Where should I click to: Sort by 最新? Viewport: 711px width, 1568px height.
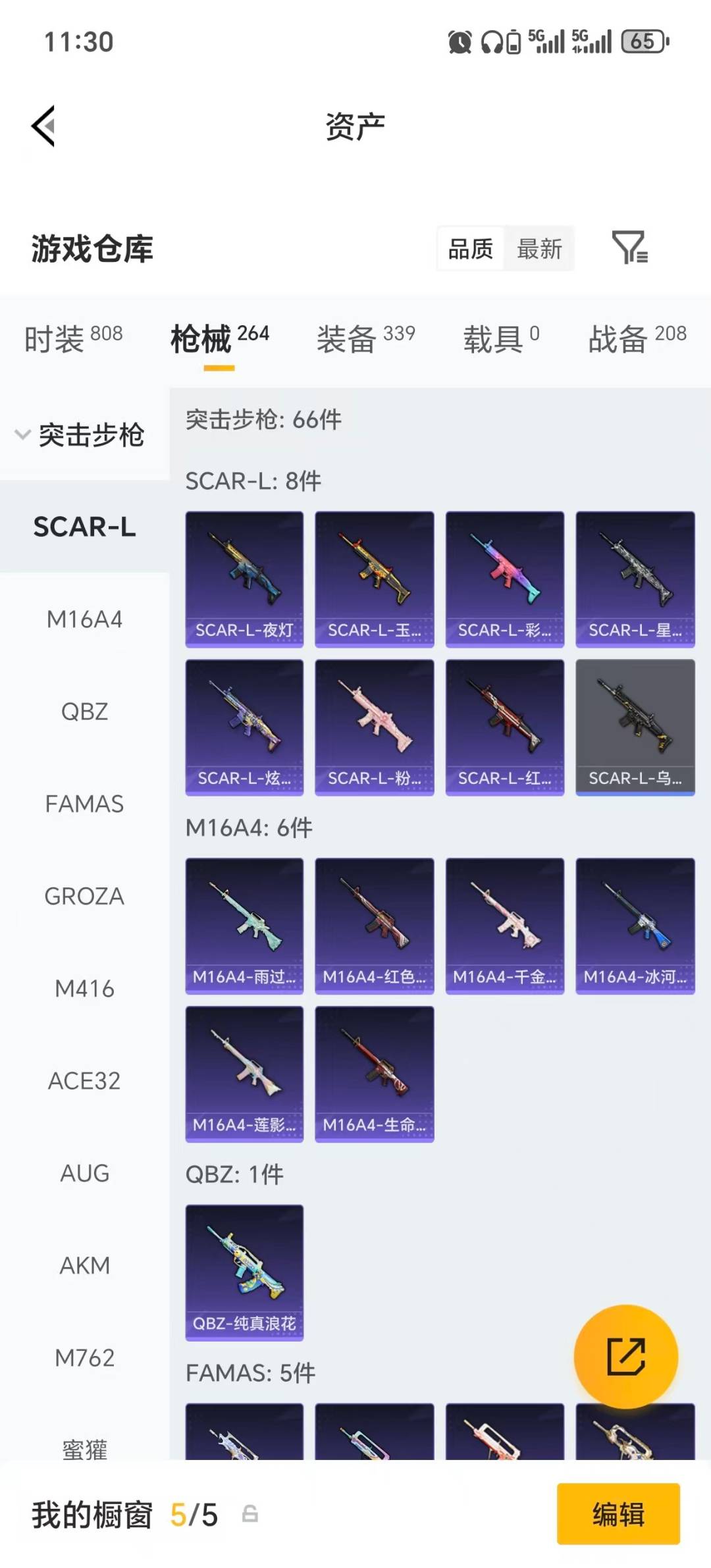tap(539, 249)
